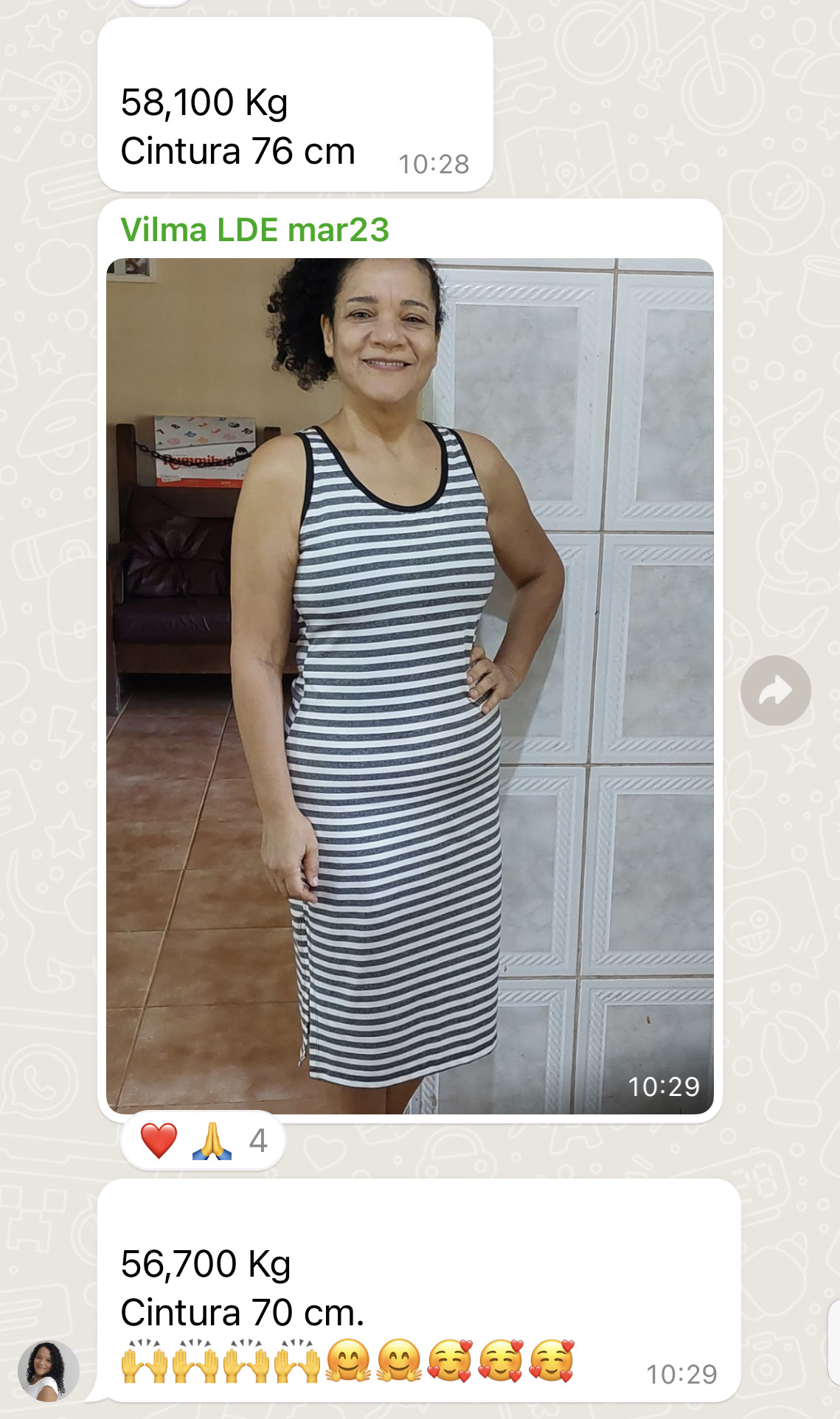Open the heart and prayer reactions list
Image resolution: width=840 pixels, height=1419 pixels.
pyautogui.click(x=203, y=1141)
